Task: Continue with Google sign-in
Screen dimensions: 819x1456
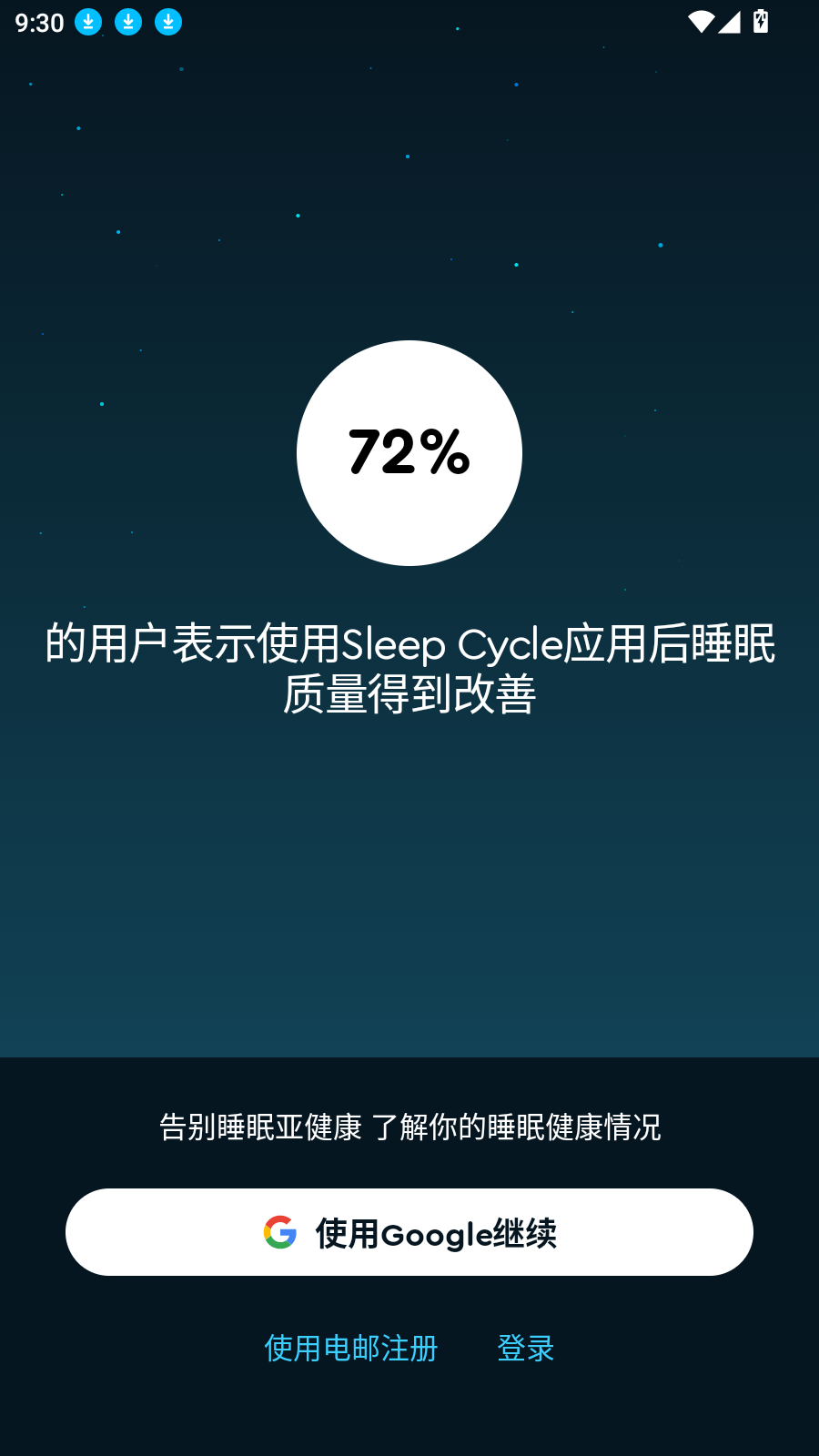Action: [x=409, y=1232]
